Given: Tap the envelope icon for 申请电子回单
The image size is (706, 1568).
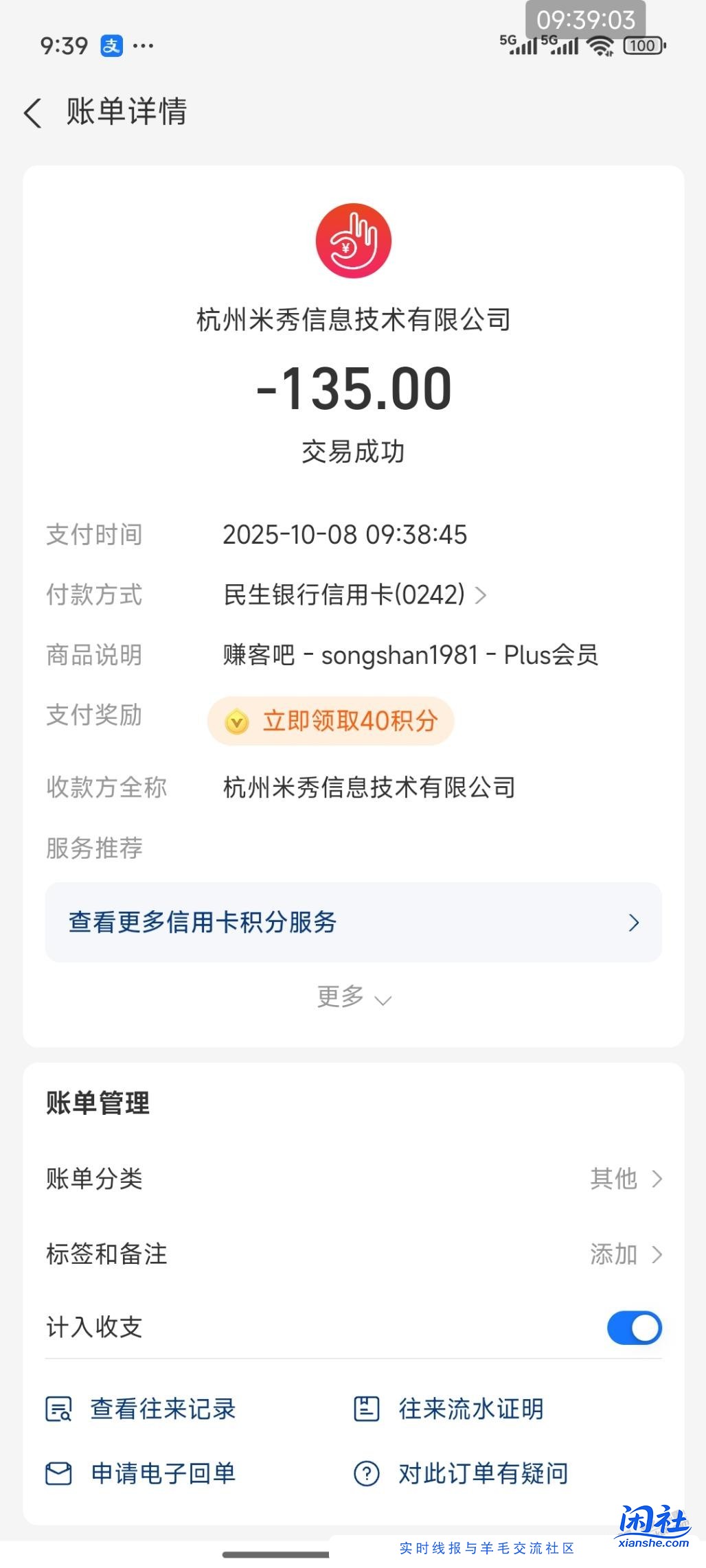Looking at the screenshot, I should click(x=58, y=1473).
